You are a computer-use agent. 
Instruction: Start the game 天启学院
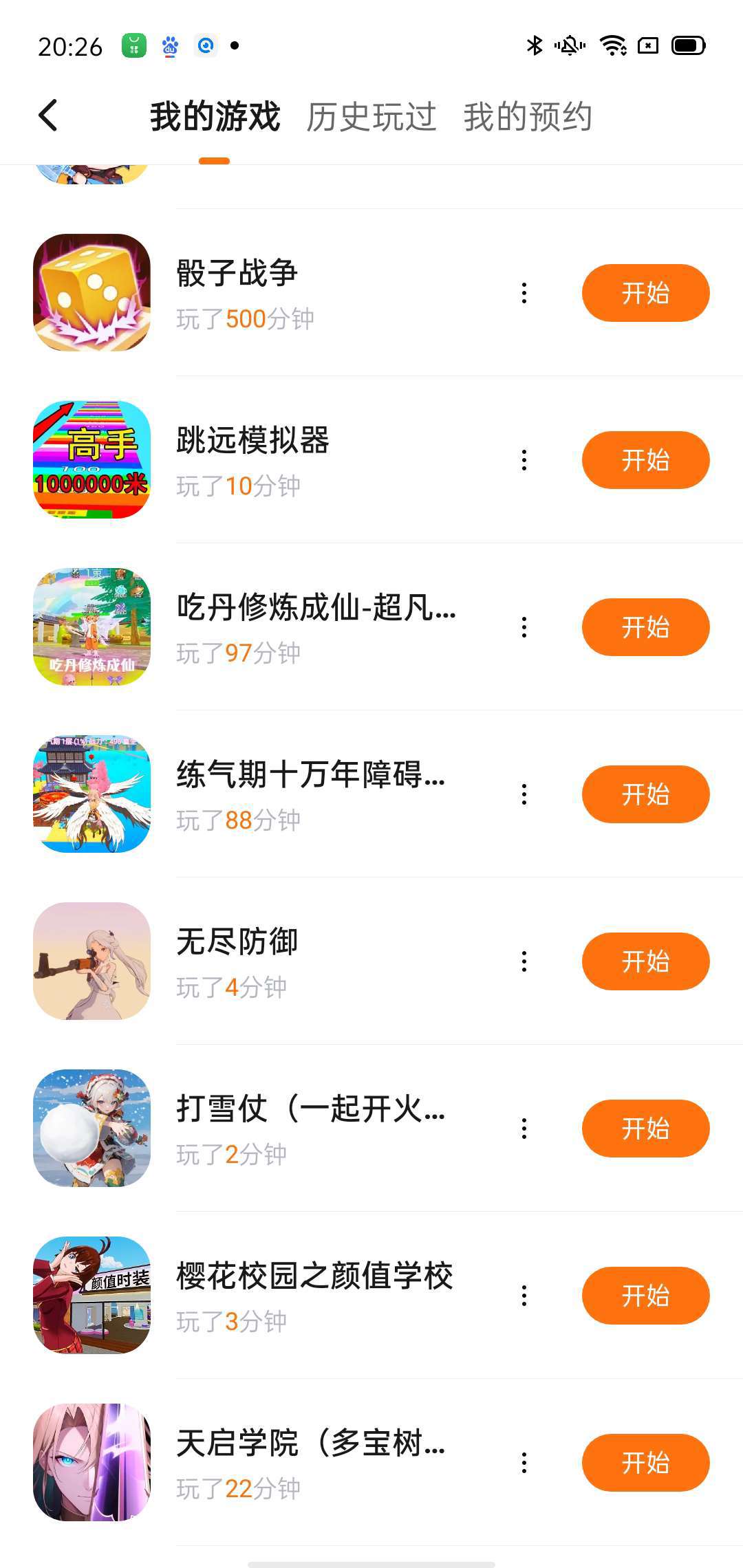click(645, 1463)
